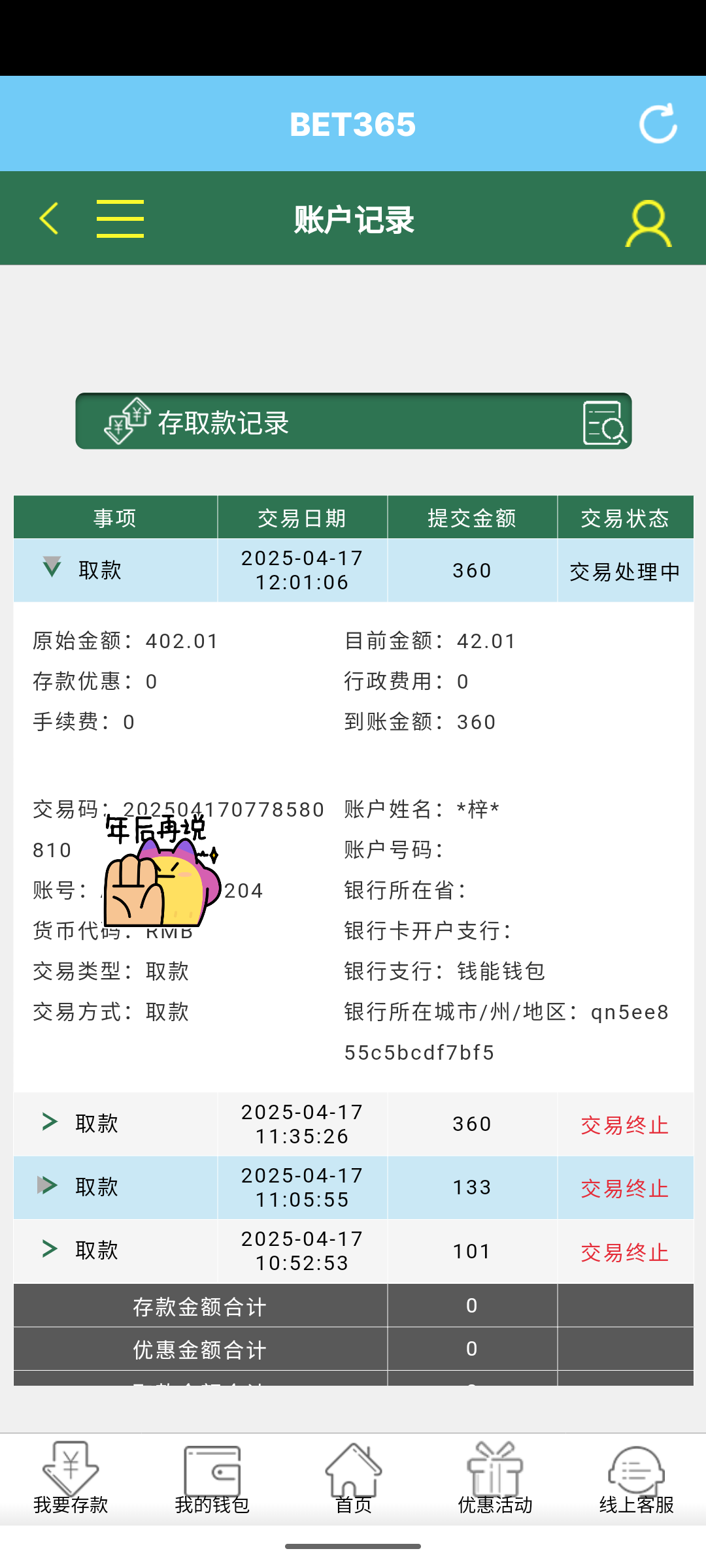Expand the 11:05:55 withdrawal of 133
Viewport: 706px width, 1568px height.
point(48,1185)
